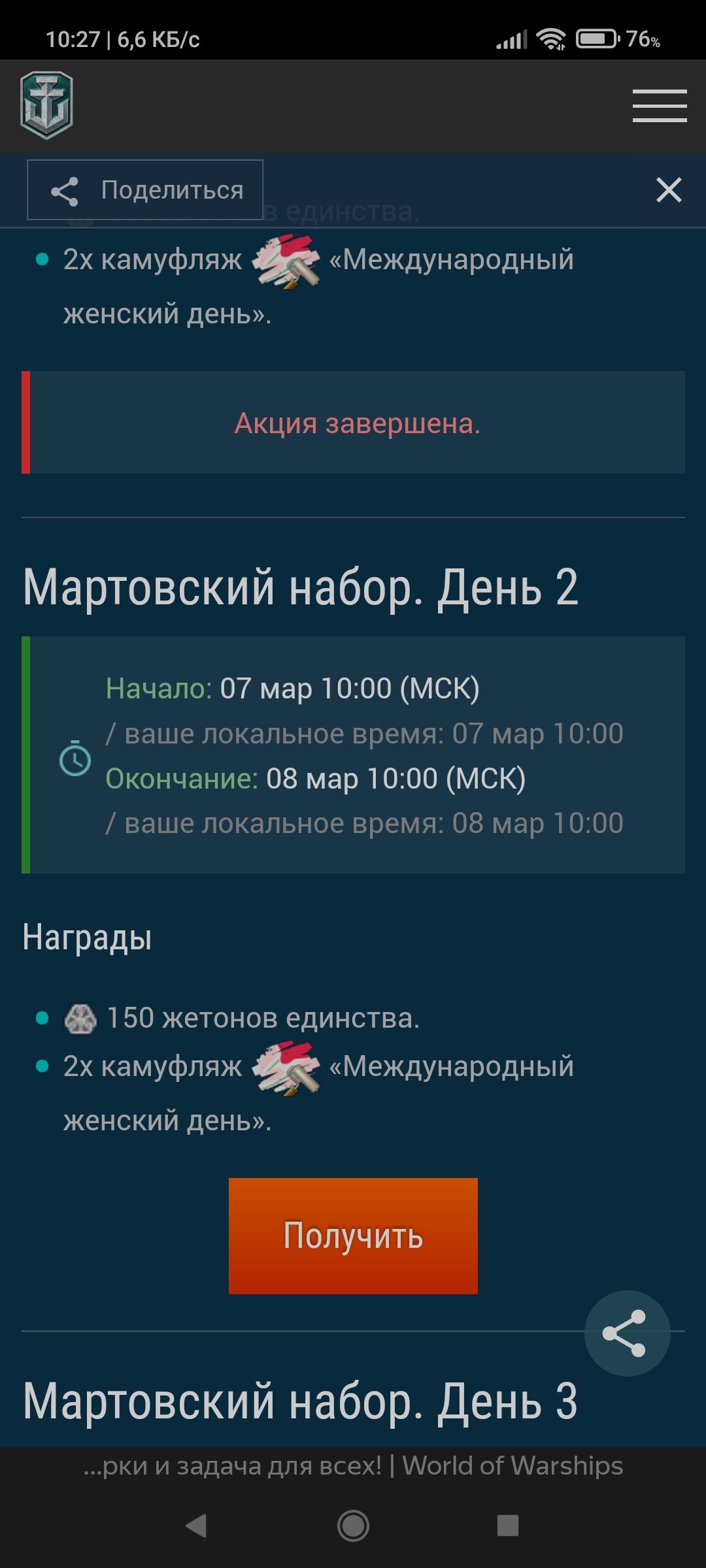
Task: Go to the home screen
Action: pyautogui.click(x=353, y=1526)
